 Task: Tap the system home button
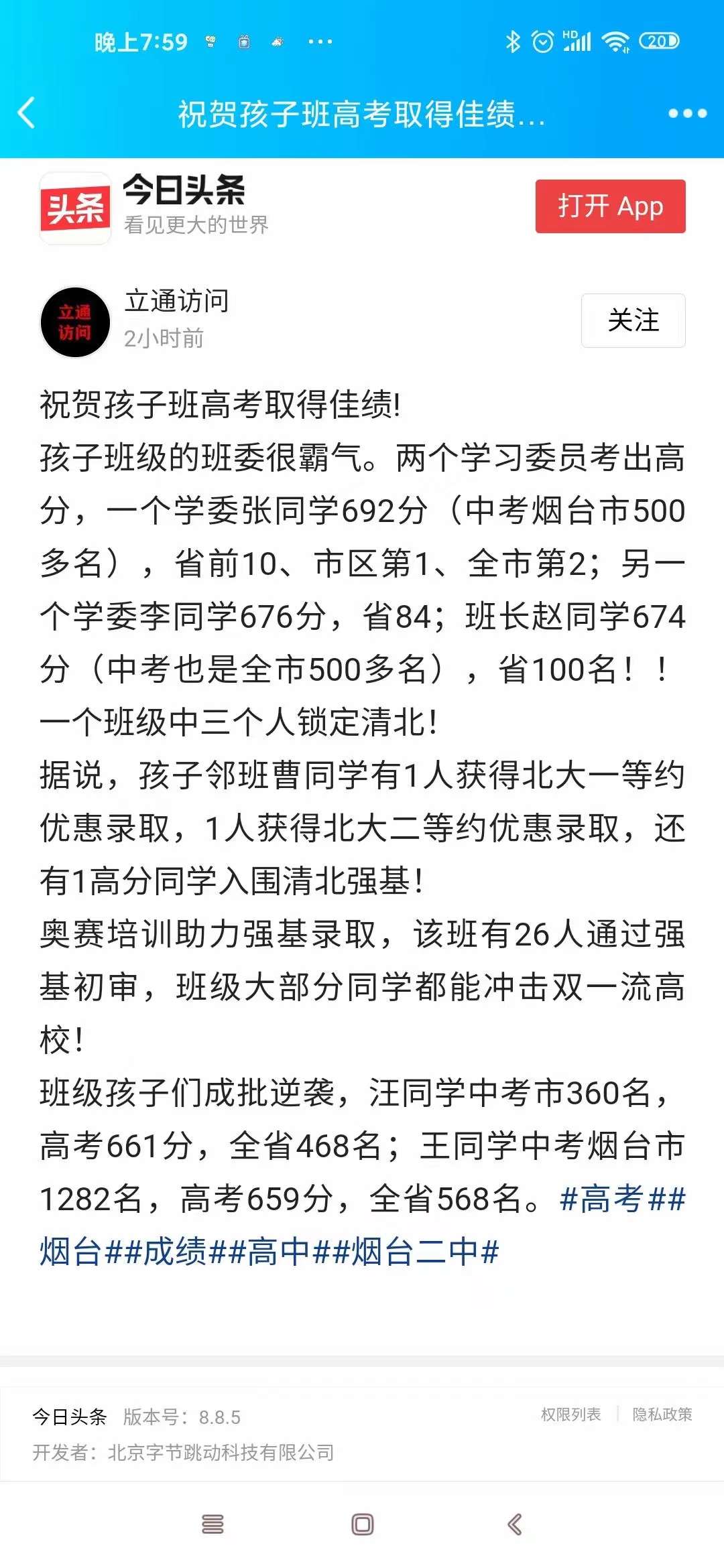[363, 1524]
